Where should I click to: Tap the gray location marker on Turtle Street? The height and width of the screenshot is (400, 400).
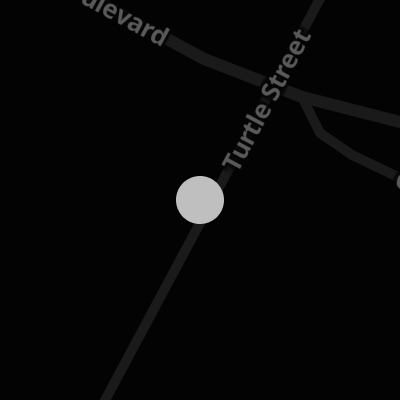point(200,200)
